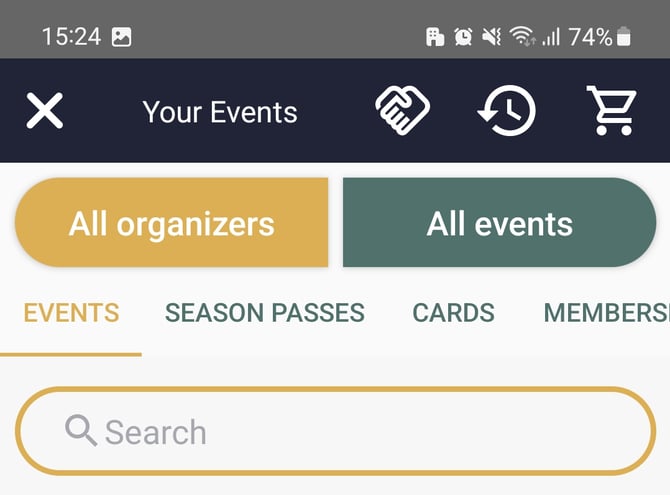Image resolution: width=670 pixels, height=495 pixels.
Task: Open the handshake icon
Action: pos(402,110)
